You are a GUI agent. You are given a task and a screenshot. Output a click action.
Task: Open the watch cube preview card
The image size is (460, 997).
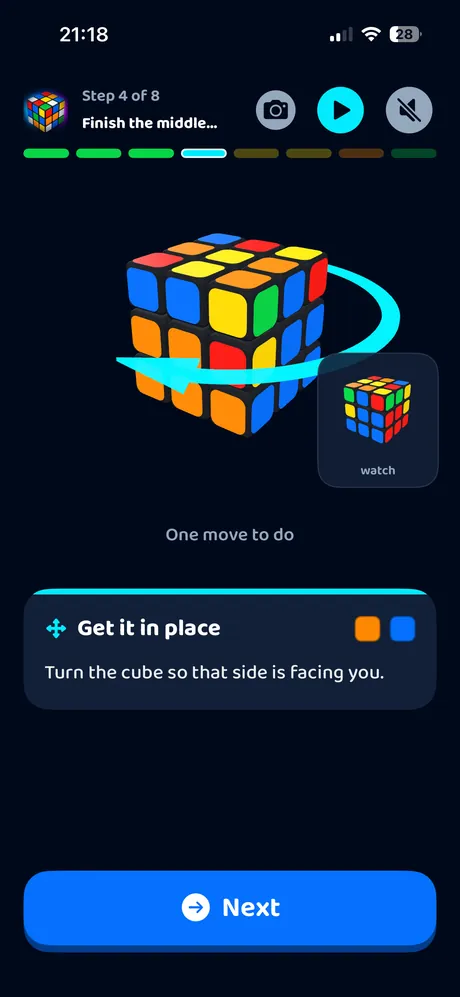(x=378, y=420)
